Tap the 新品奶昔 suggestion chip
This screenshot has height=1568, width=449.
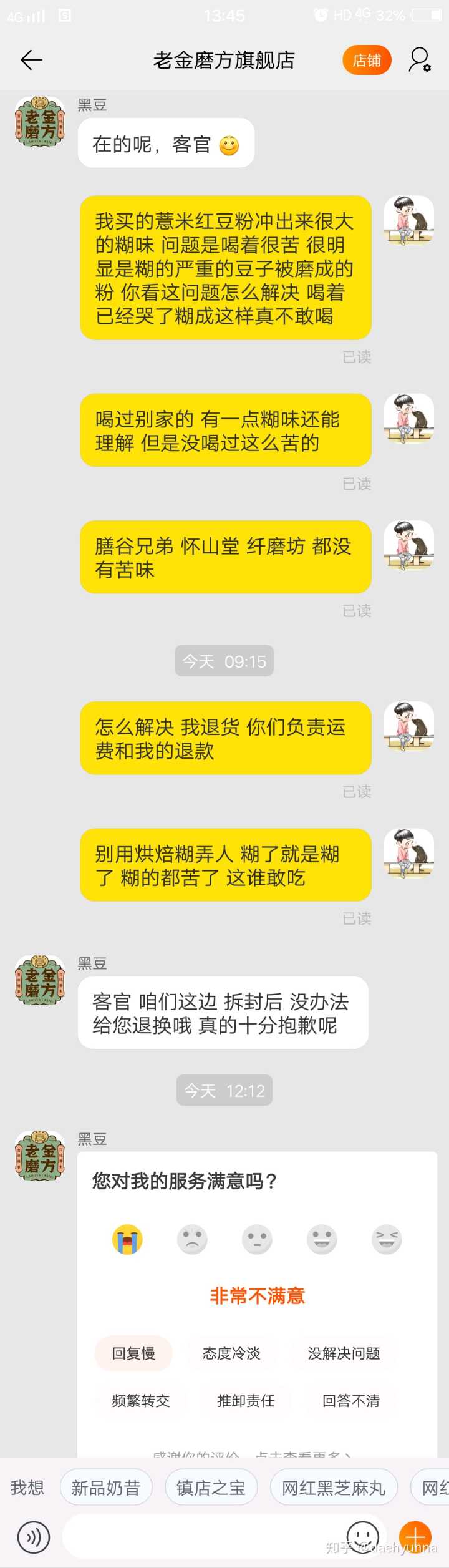pyautogui.click(x=105, y=1488)
